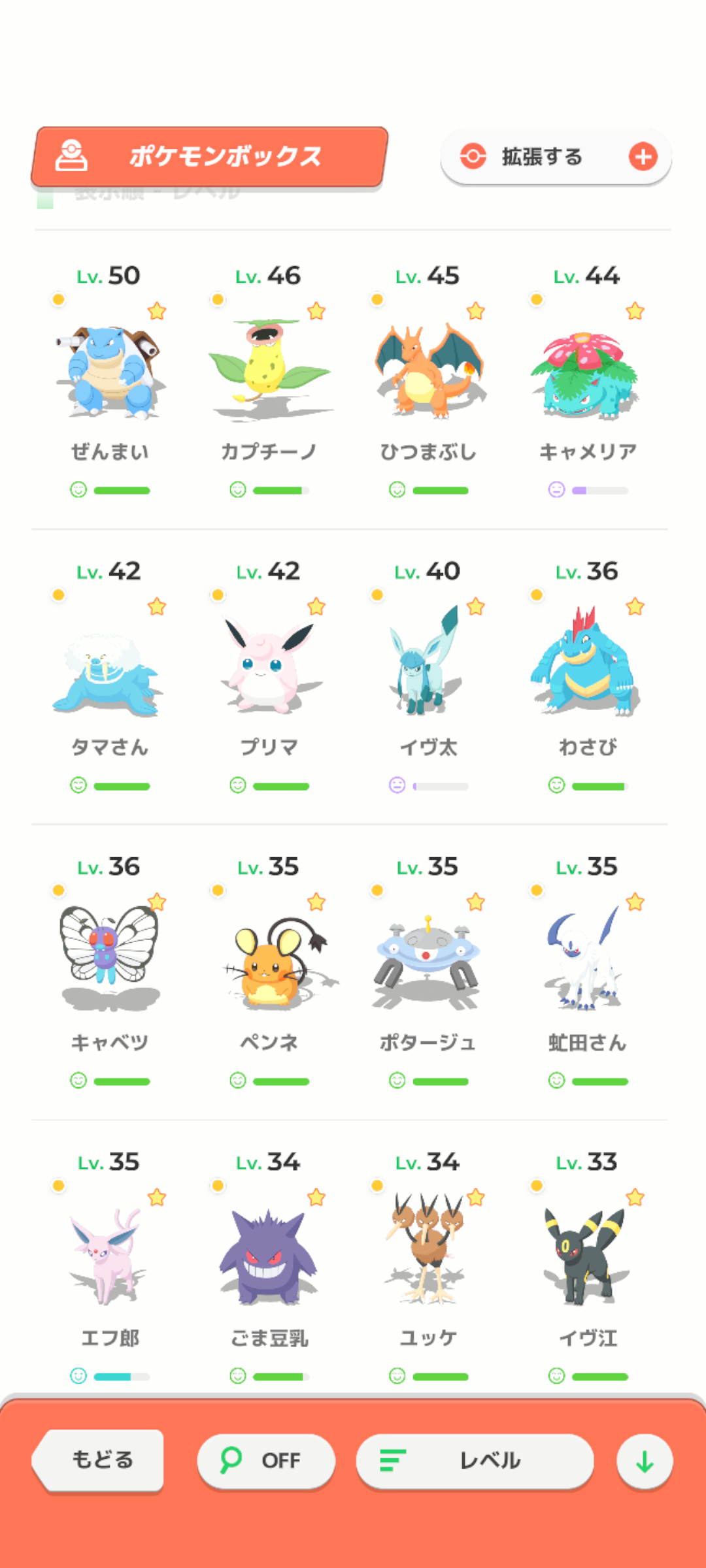Viewport: 706px width, 1568px height.
Task: Open カプチーノ the Lv. 46 Pokémon
Action: (269, 371)
